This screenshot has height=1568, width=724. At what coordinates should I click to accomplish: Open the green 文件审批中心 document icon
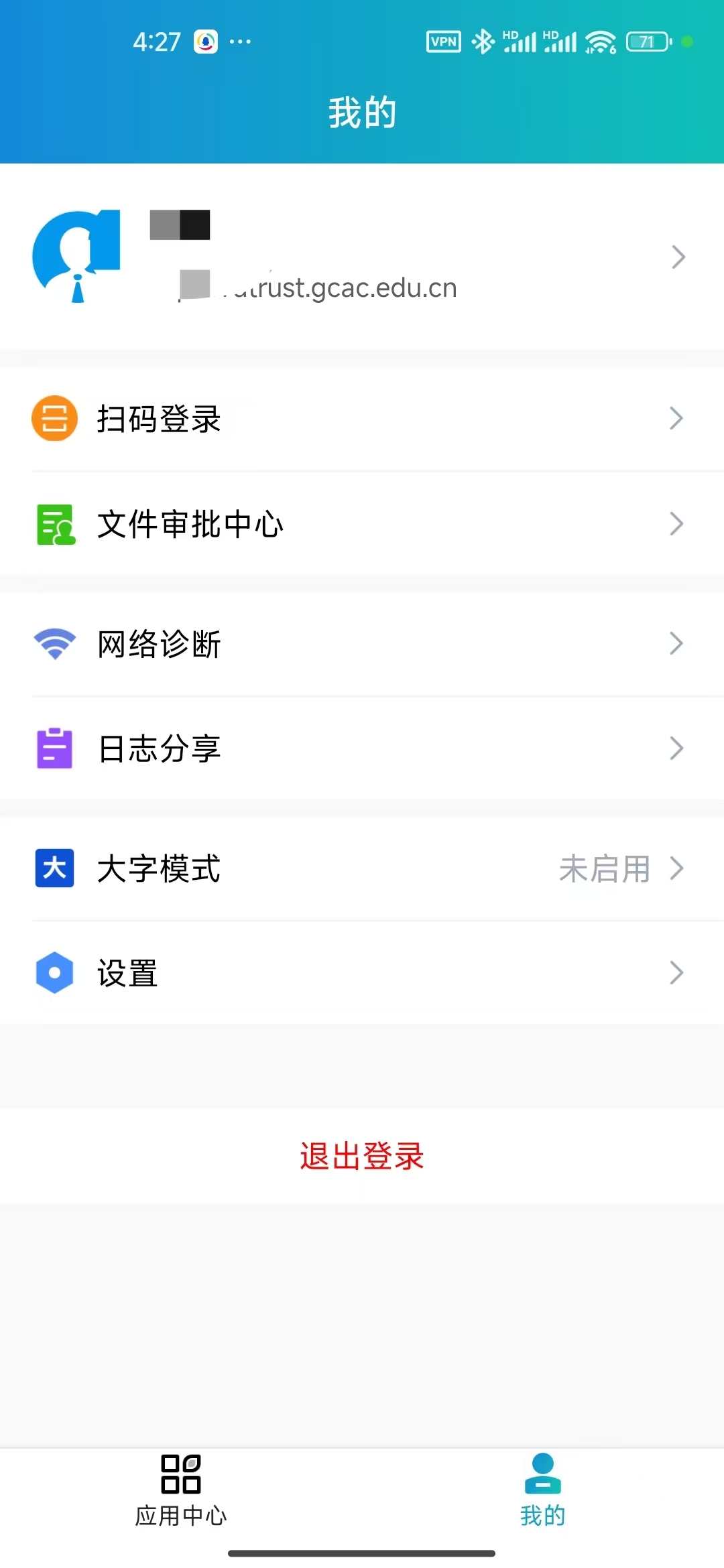pos(54,525)
